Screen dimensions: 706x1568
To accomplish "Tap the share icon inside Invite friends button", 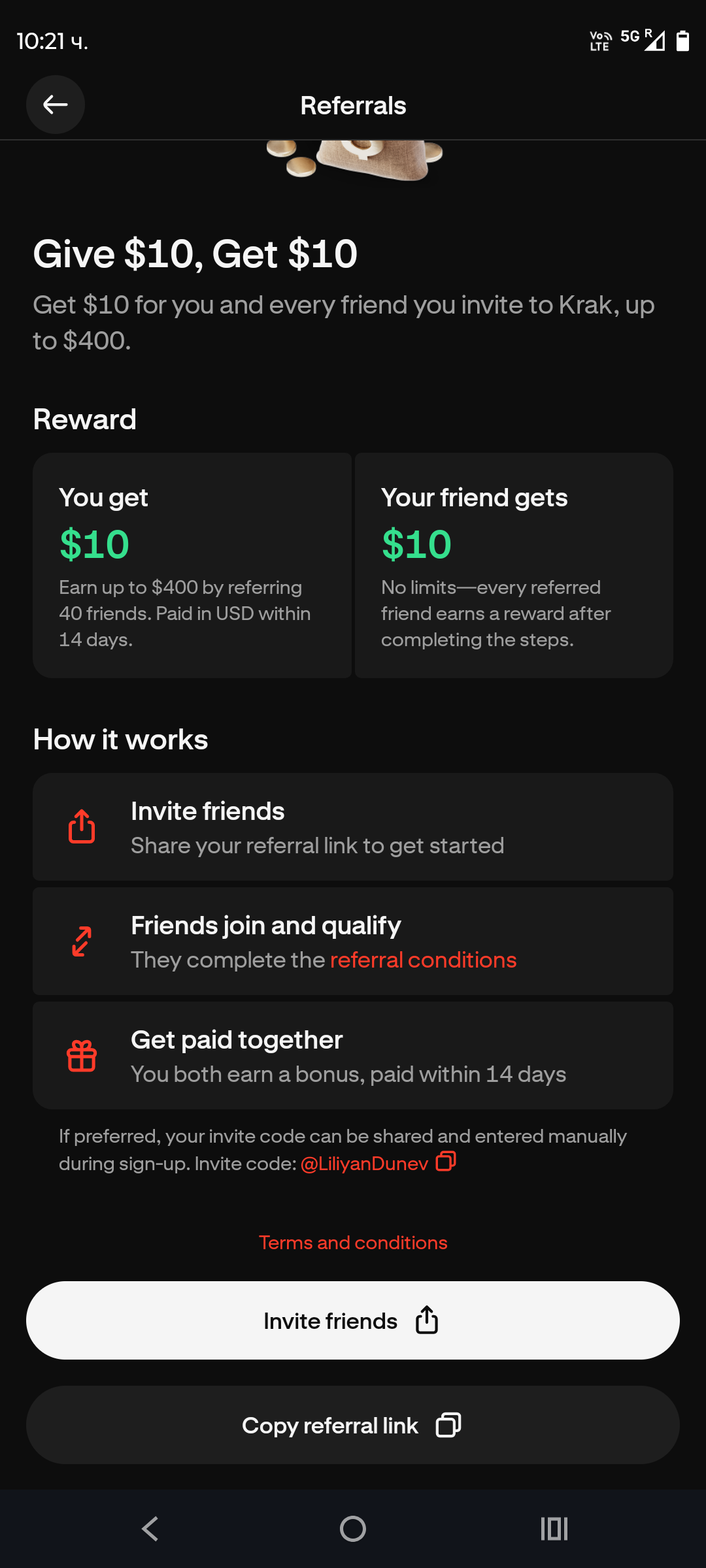I will (x=426, y=1320).
